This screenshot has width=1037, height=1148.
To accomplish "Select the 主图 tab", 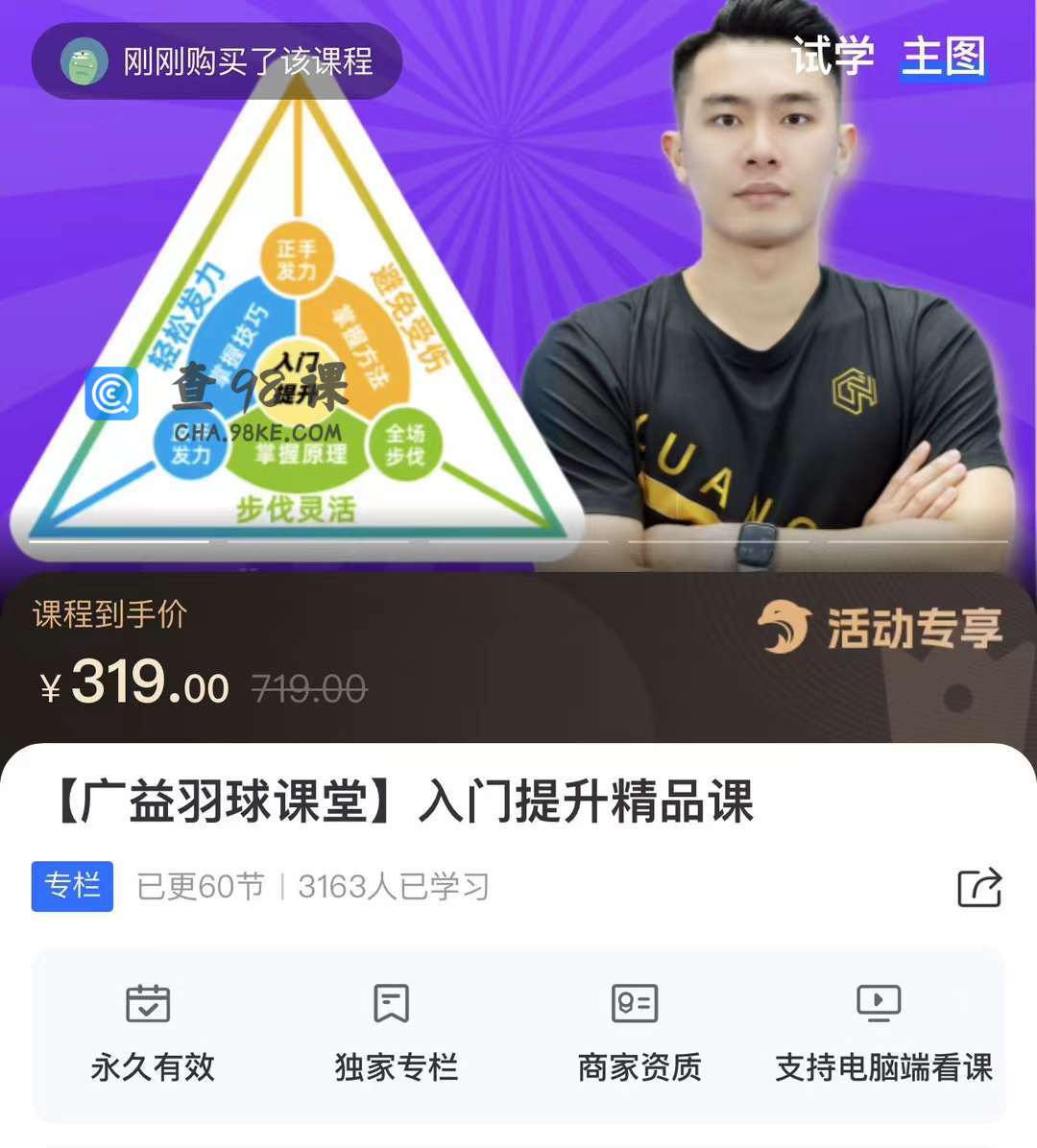I will (943, 57).
